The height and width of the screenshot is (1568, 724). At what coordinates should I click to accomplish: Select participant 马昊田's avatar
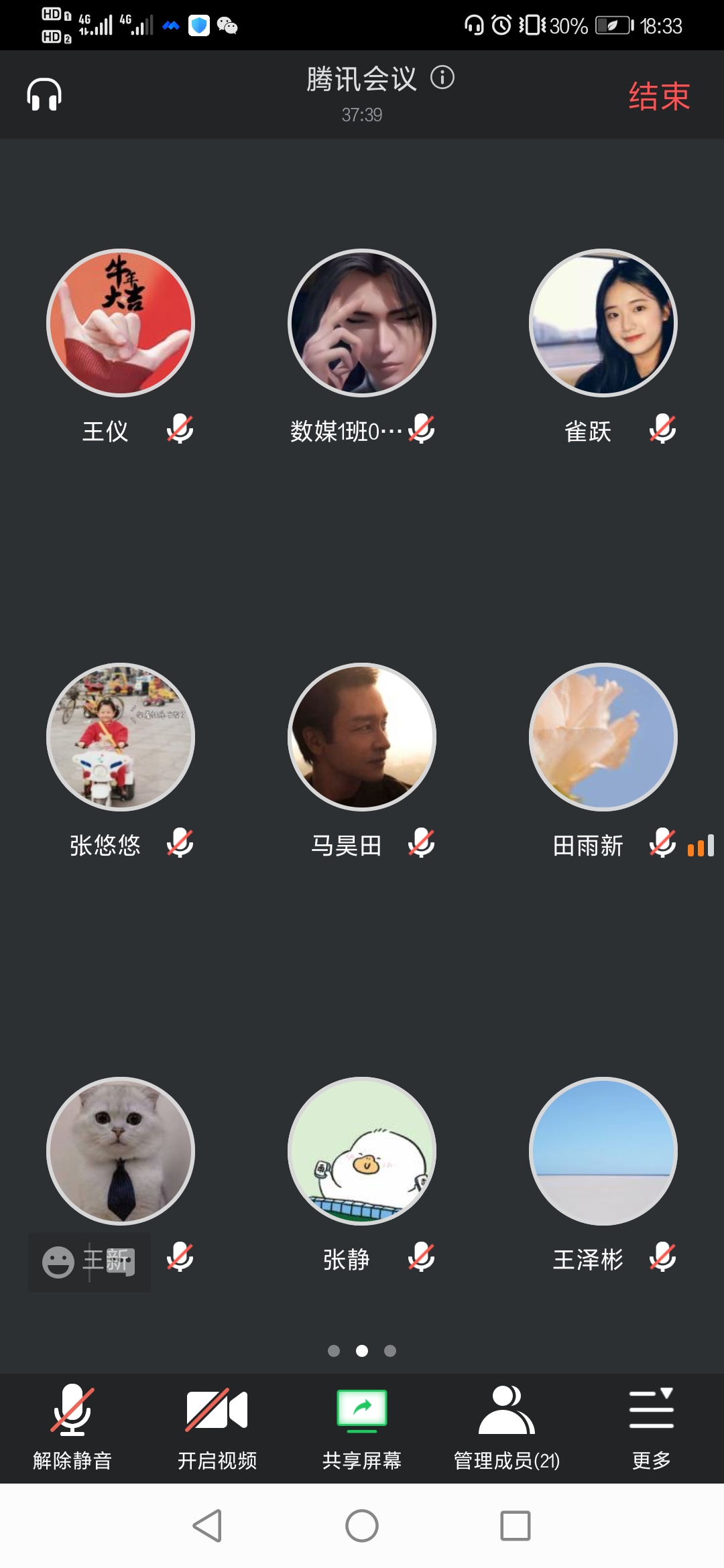pos(362,737)
